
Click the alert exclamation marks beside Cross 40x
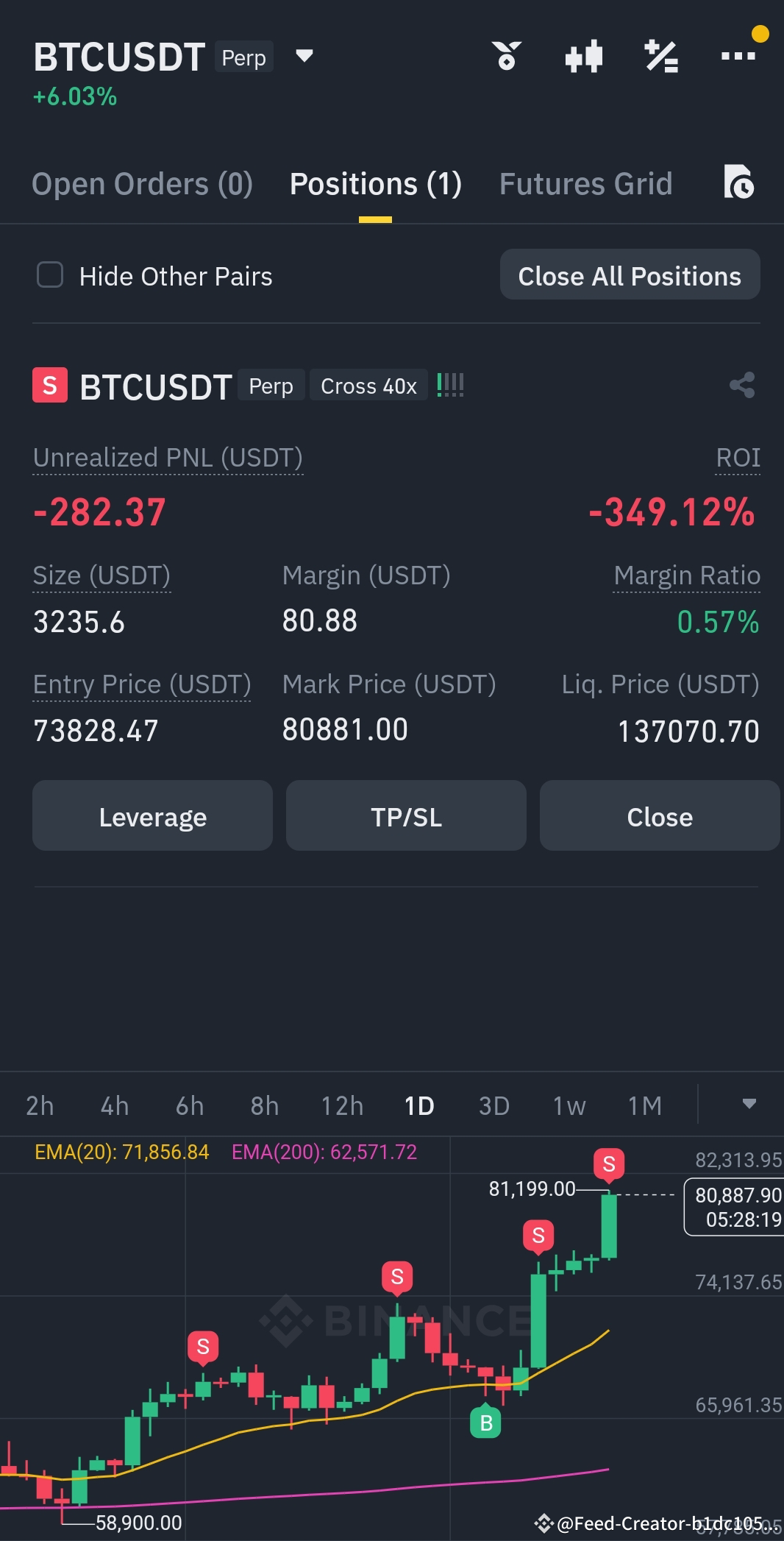click(450, 384)
